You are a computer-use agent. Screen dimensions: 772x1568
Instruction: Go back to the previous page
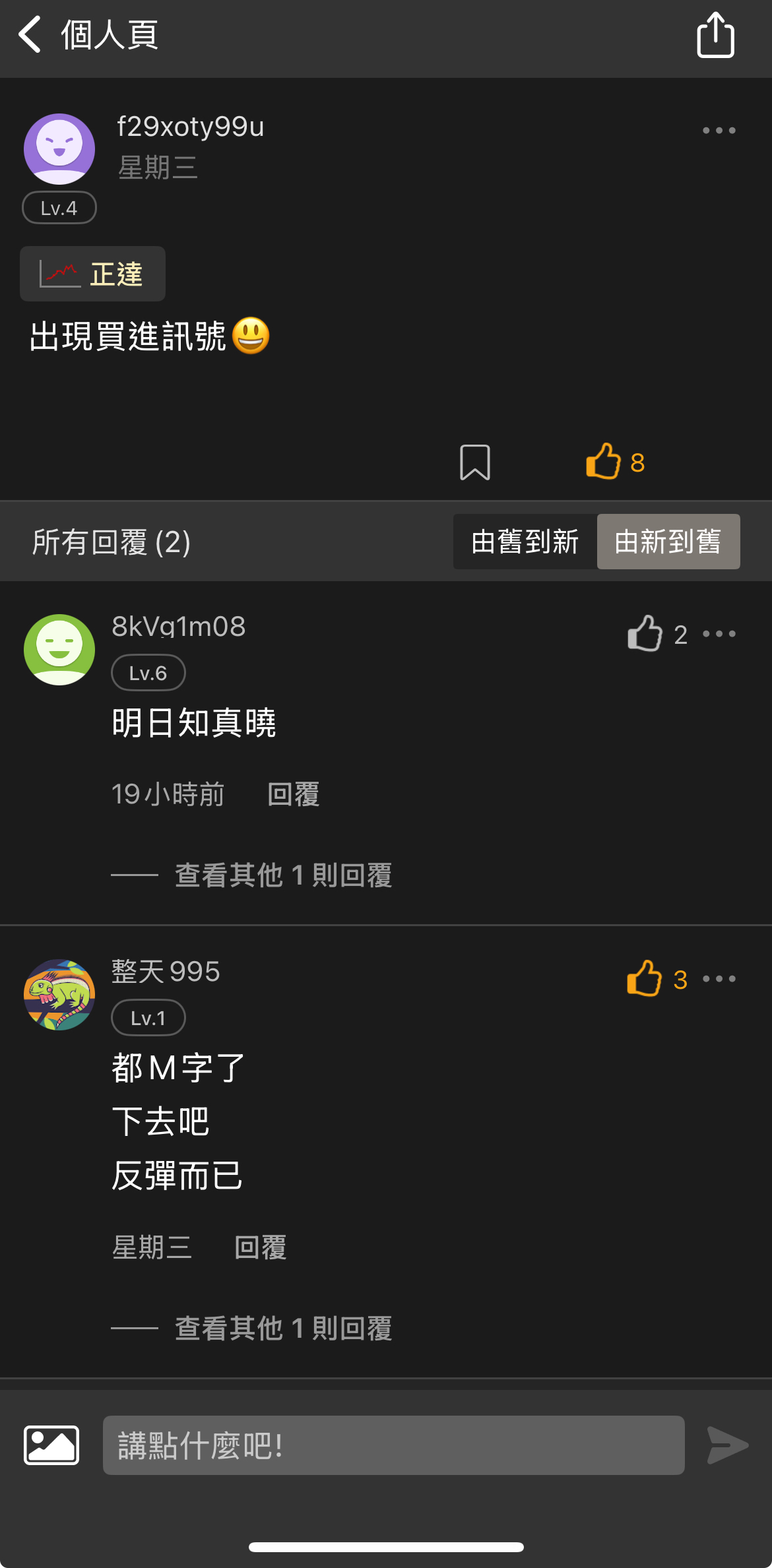point(30,35)
